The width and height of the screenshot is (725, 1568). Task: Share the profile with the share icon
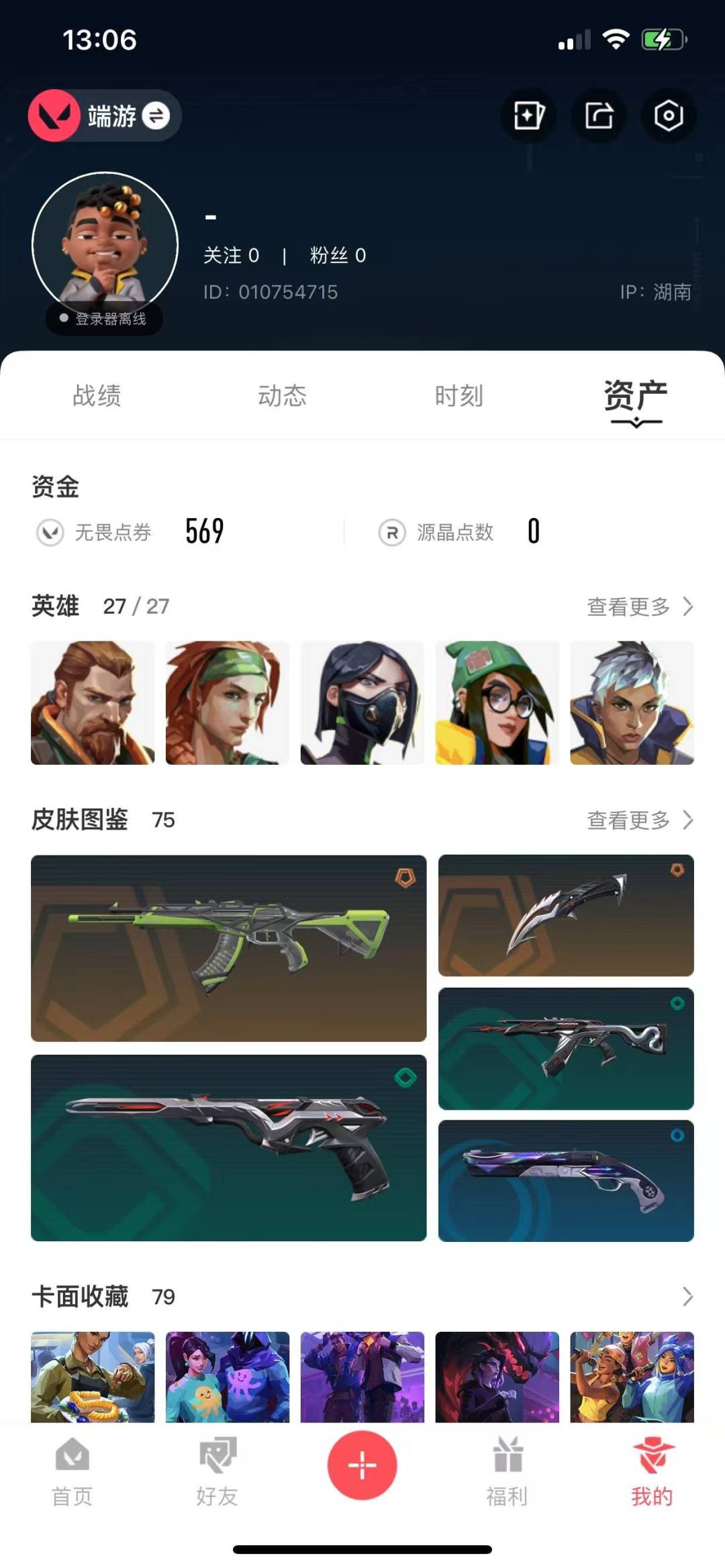click(x=599, y=115)
